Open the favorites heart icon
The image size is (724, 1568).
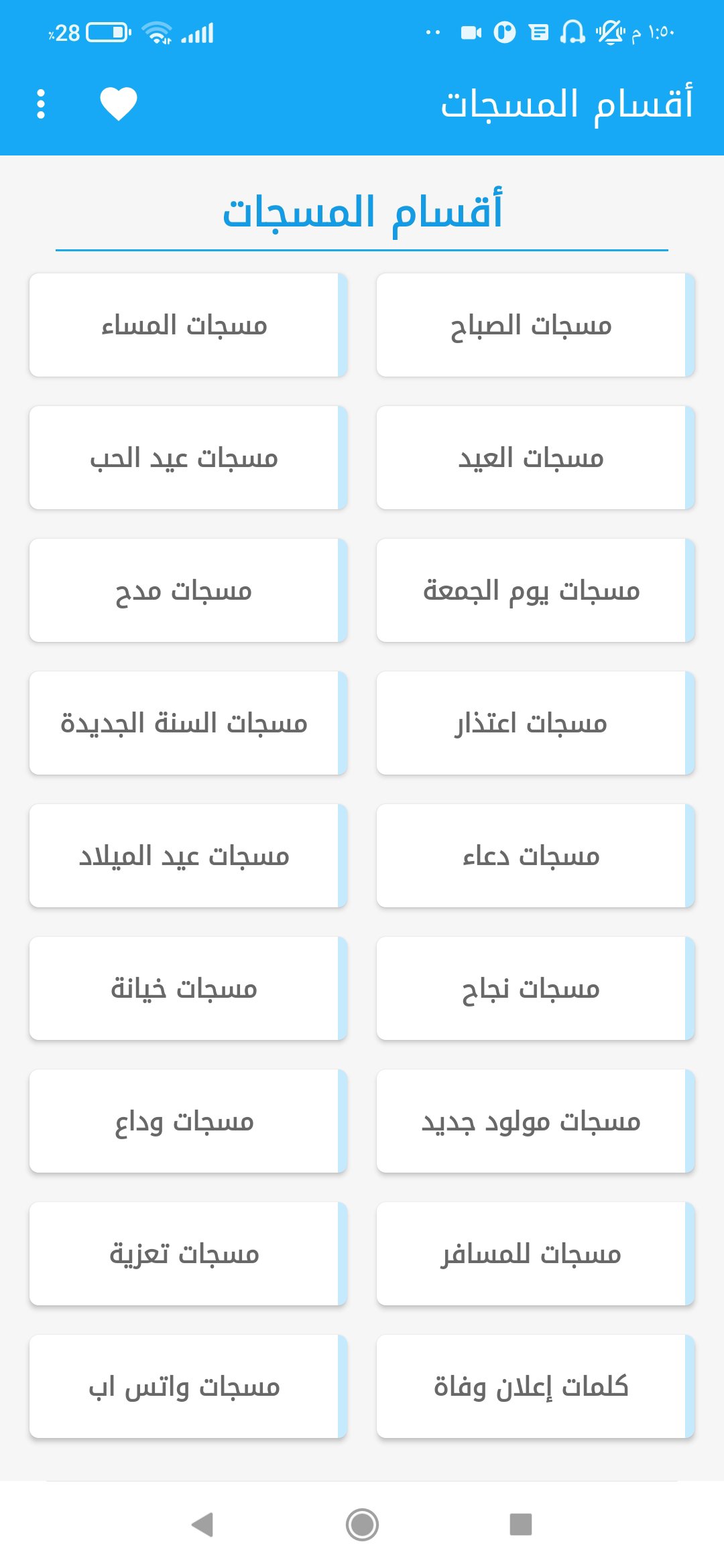(x=119, y=104)
